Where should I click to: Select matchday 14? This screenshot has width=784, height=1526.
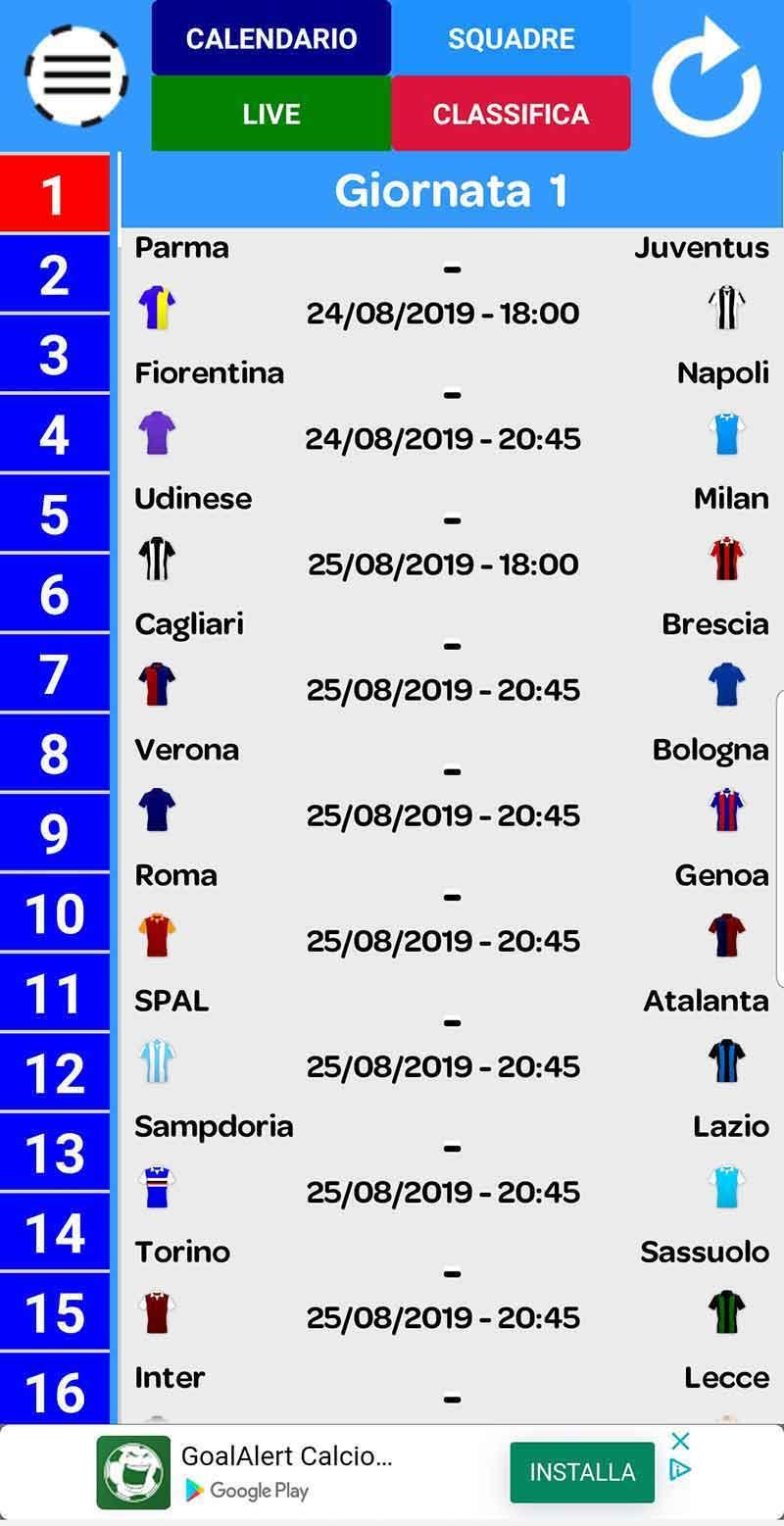click(x=55, y=1233)
